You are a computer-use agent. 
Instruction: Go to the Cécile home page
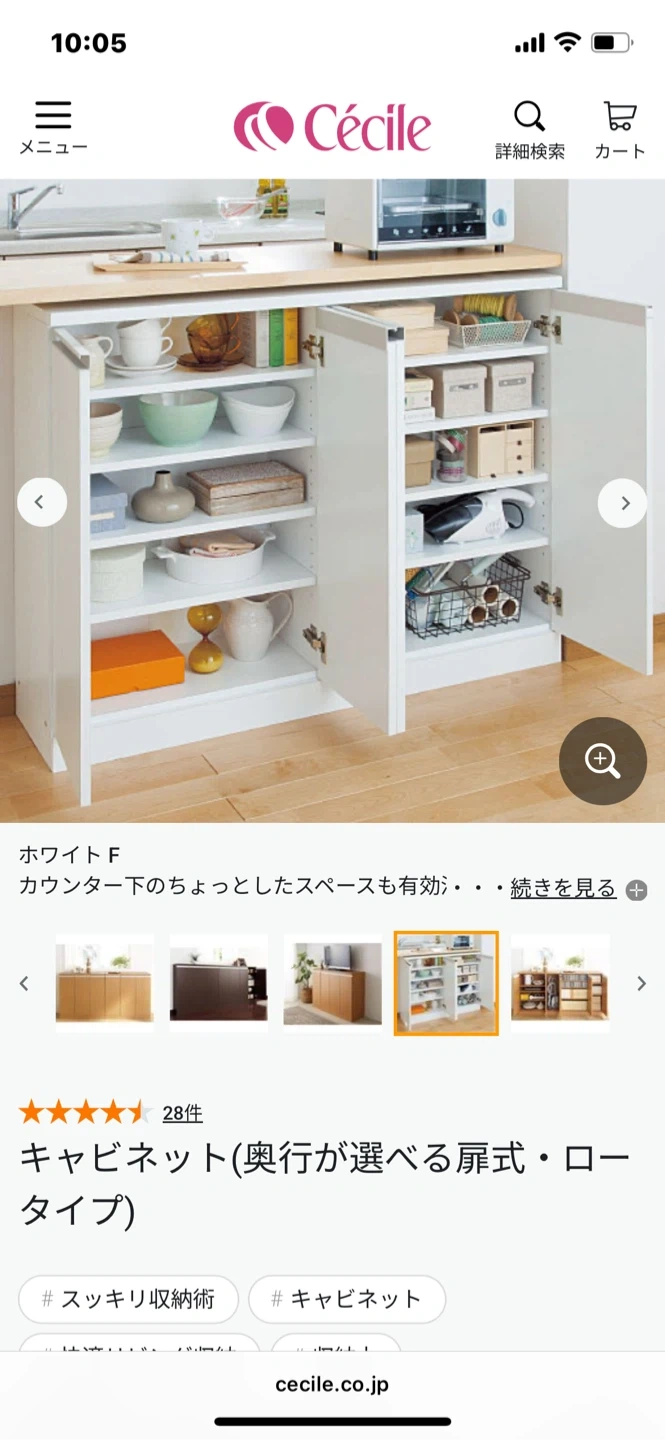point(332,127)
